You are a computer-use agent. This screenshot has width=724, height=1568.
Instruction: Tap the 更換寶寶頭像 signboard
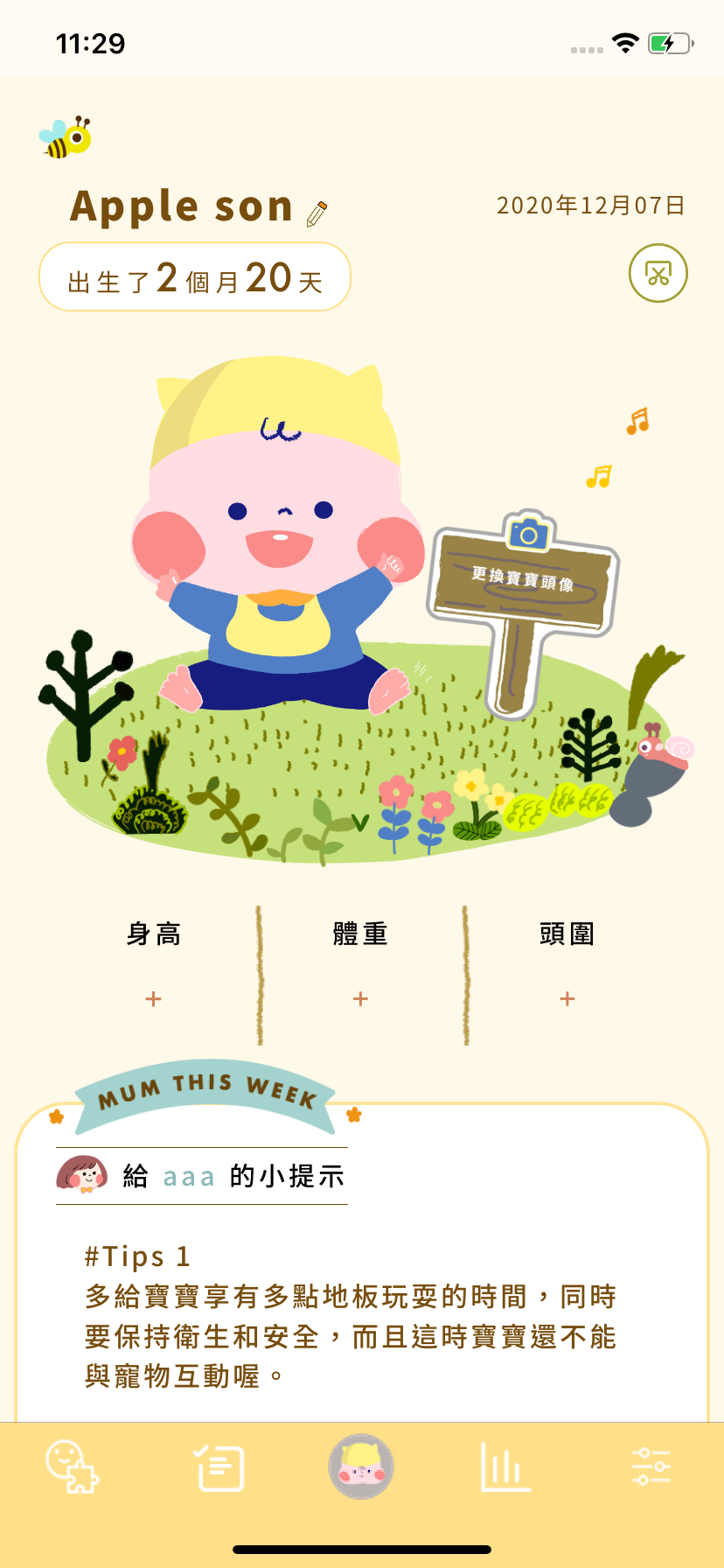pos(524,576)
